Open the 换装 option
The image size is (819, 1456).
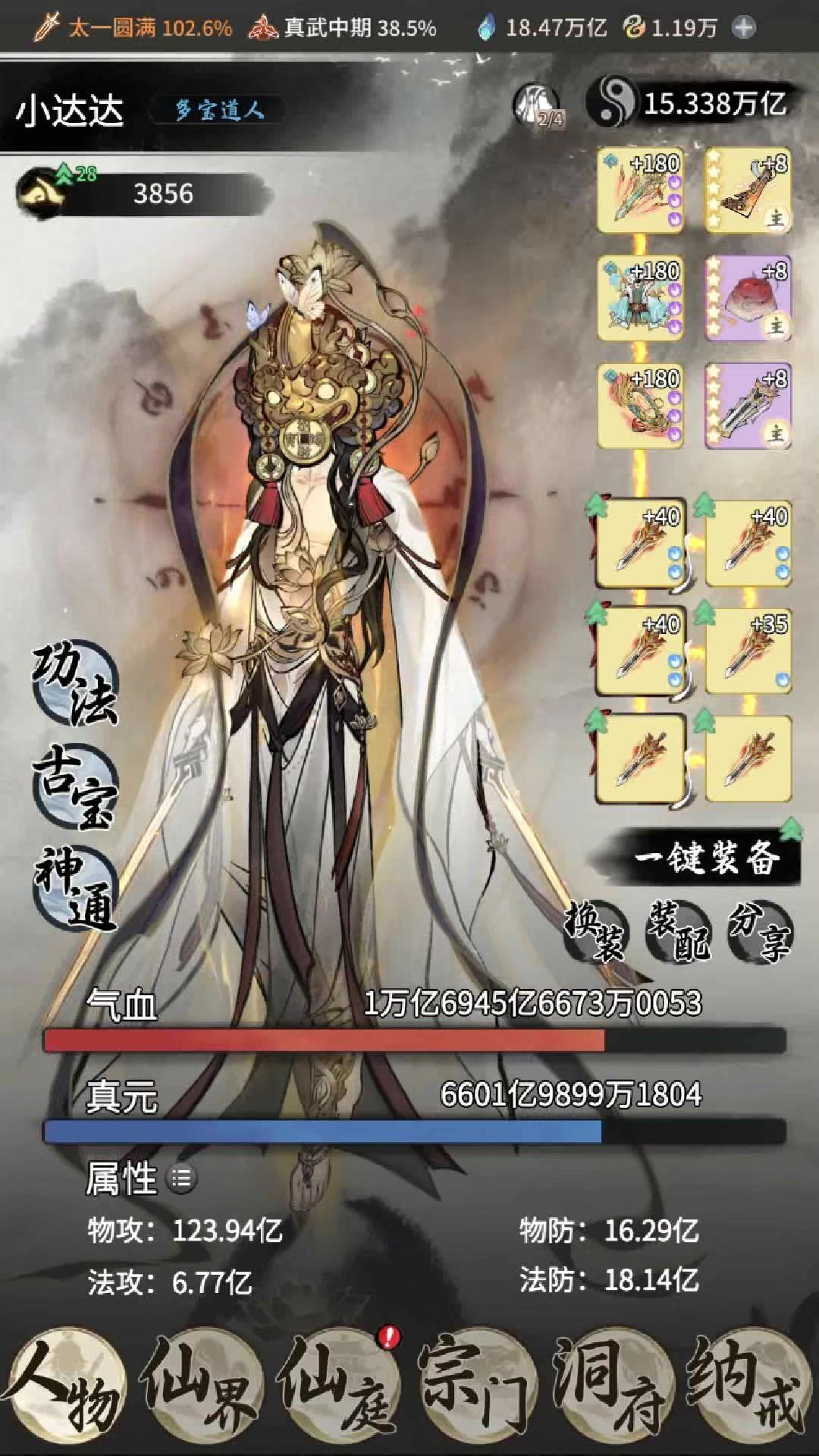click(x=595, y=931)
